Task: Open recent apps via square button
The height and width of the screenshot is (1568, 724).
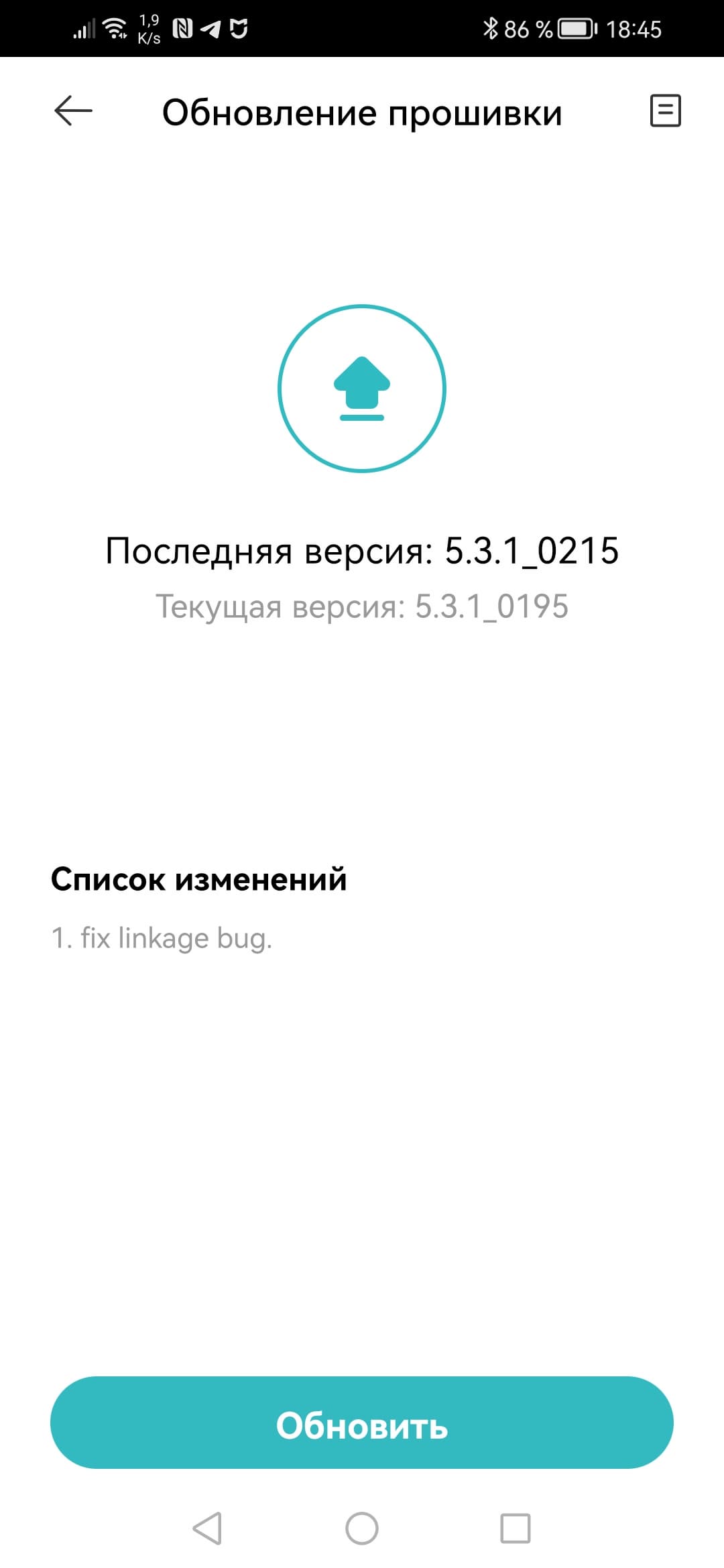Action: (516, 1528)
